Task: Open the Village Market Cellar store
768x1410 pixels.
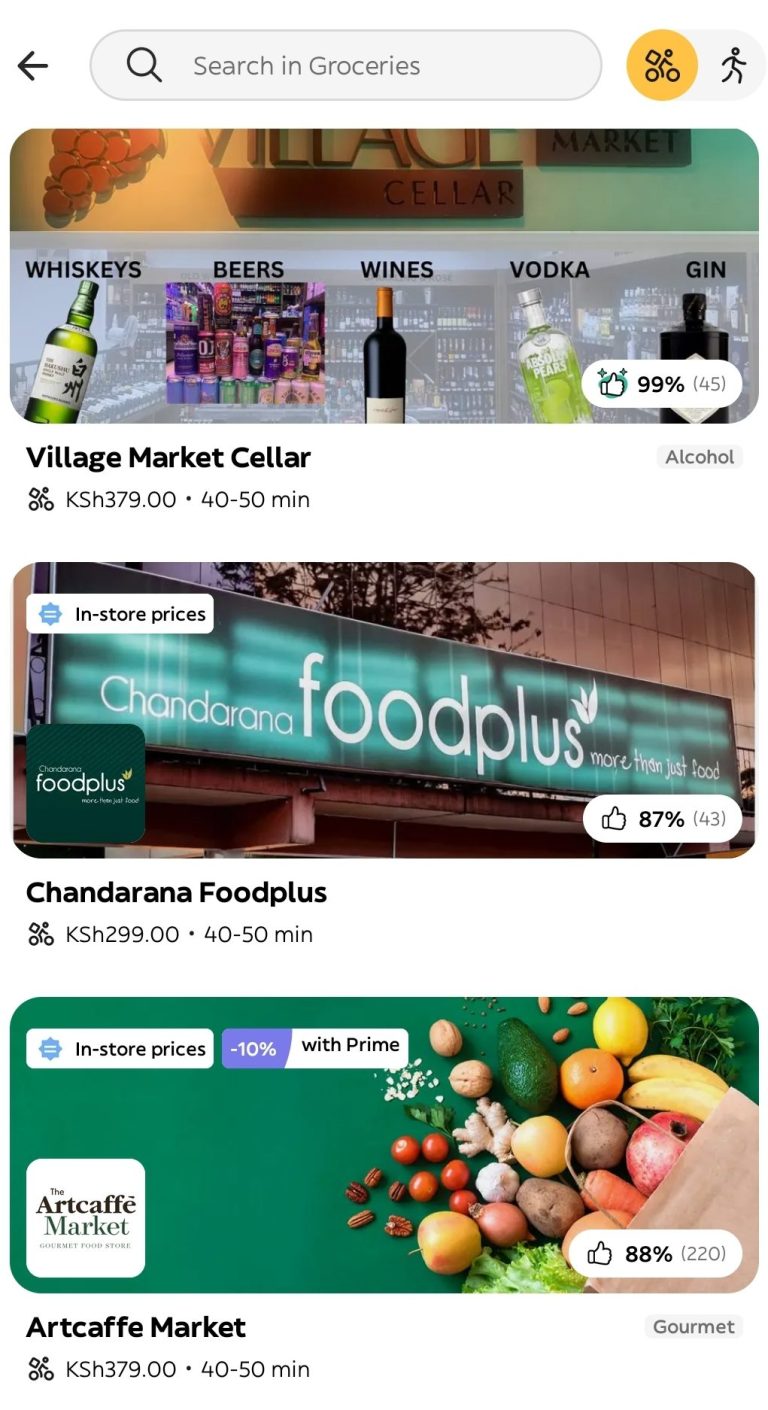Action: point(384,276)
